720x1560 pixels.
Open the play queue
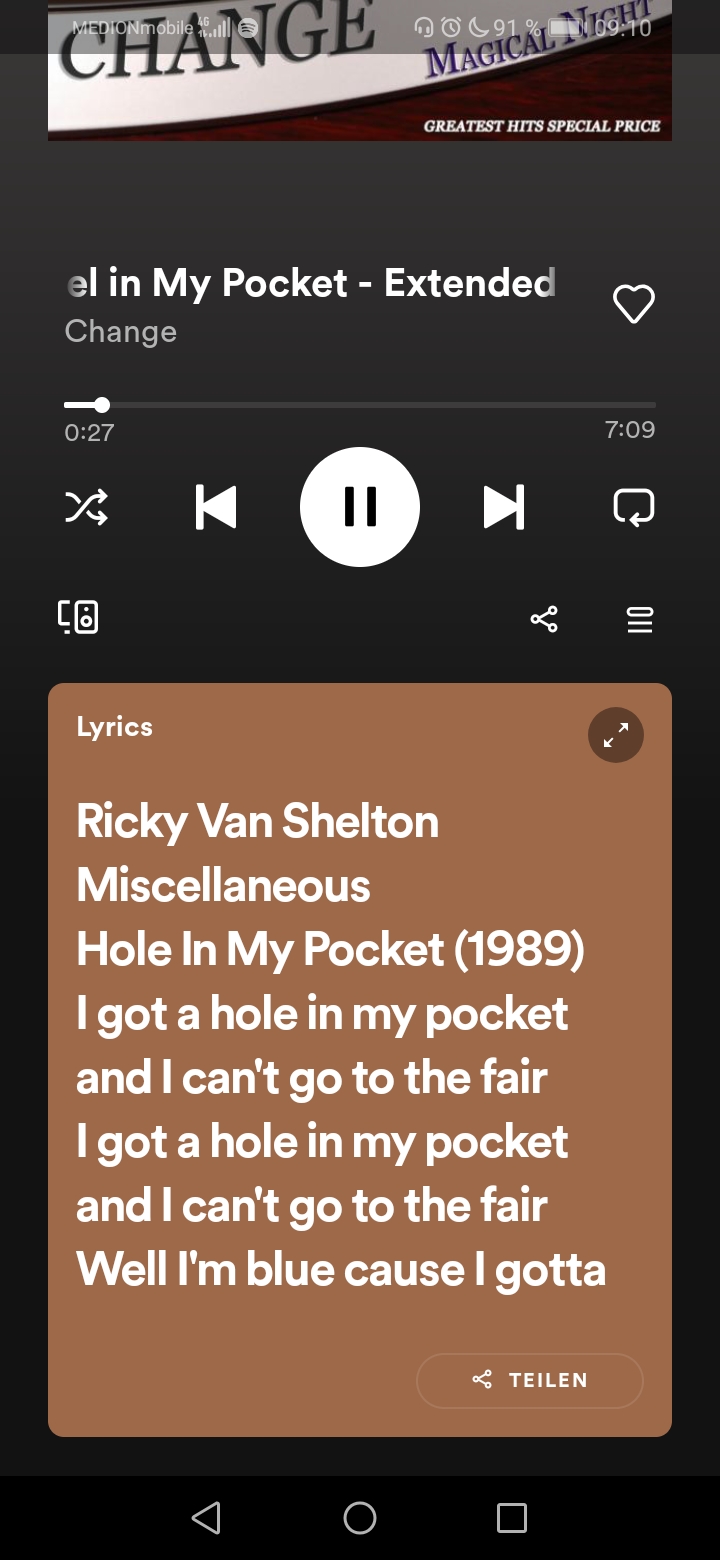640,620
